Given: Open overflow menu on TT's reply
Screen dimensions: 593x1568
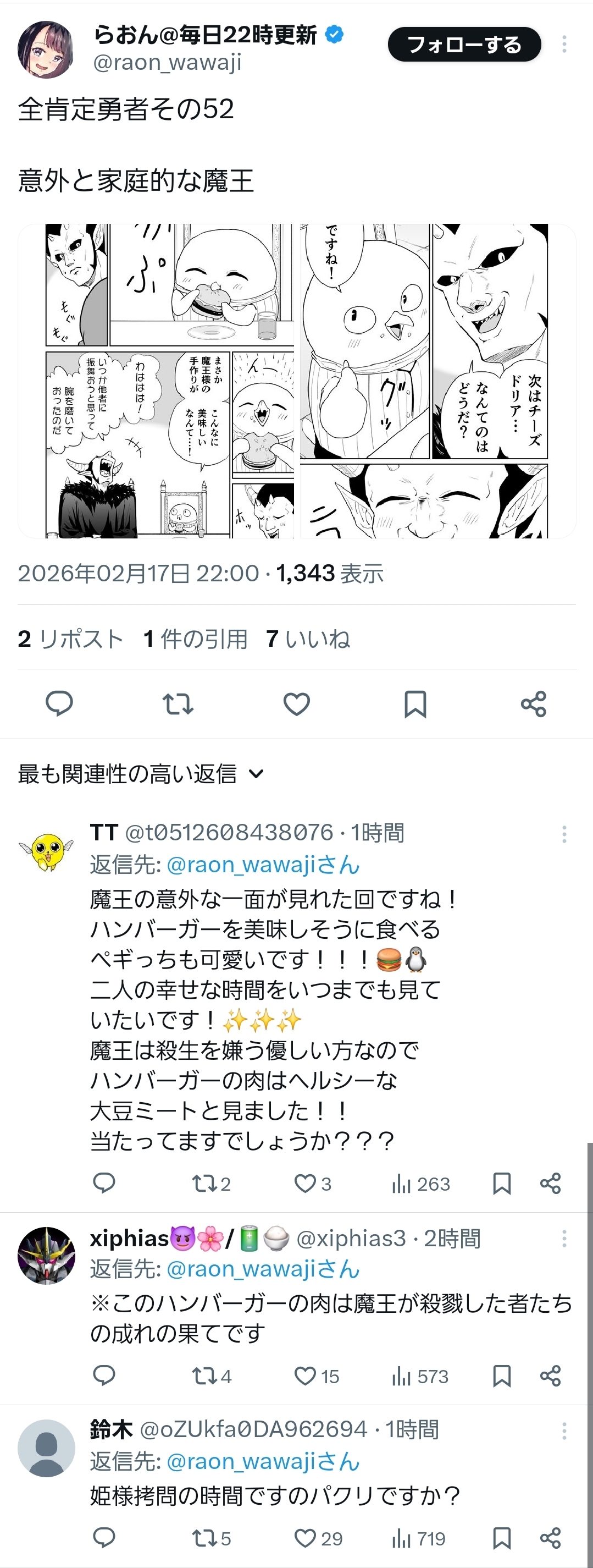Looking at the screenshot, I should [x=564, y=834].
